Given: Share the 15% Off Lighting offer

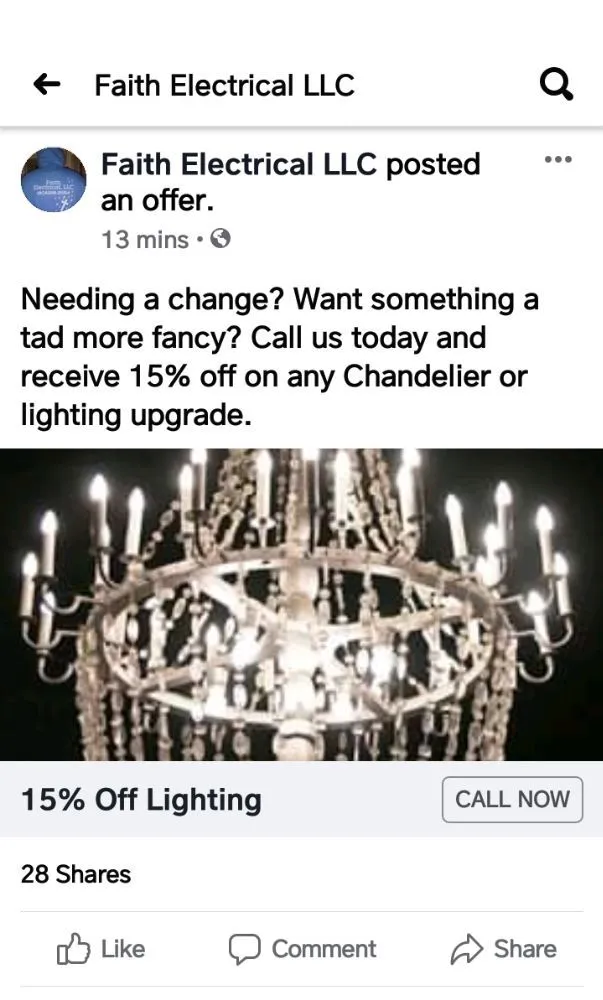Looking at the screenshot, I should 504,948.
